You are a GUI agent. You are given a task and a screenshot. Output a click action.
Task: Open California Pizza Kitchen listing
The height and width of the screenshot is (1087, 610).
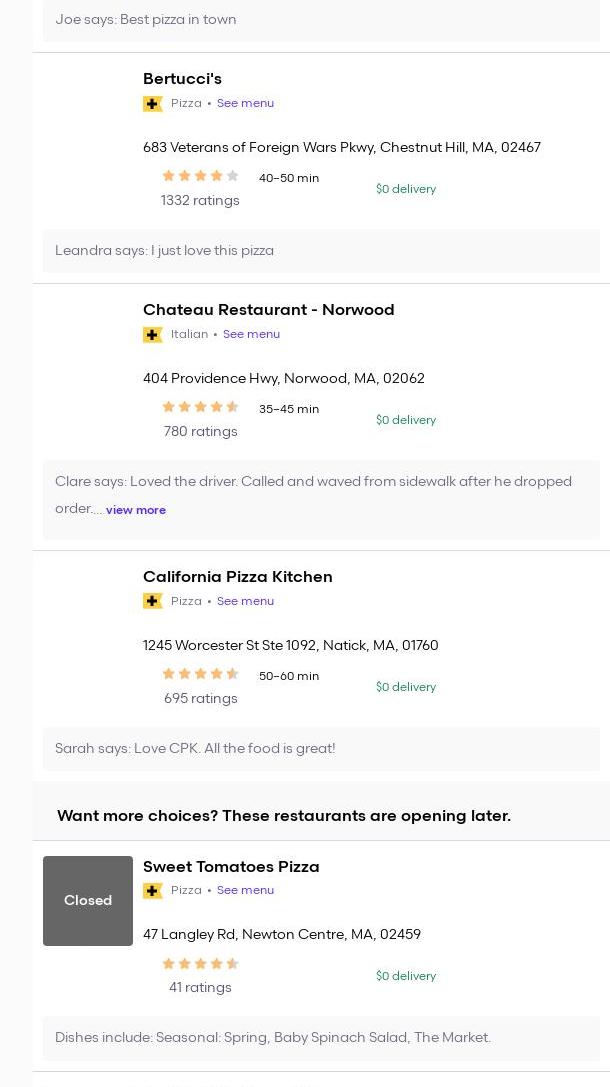tap(237, 577)
